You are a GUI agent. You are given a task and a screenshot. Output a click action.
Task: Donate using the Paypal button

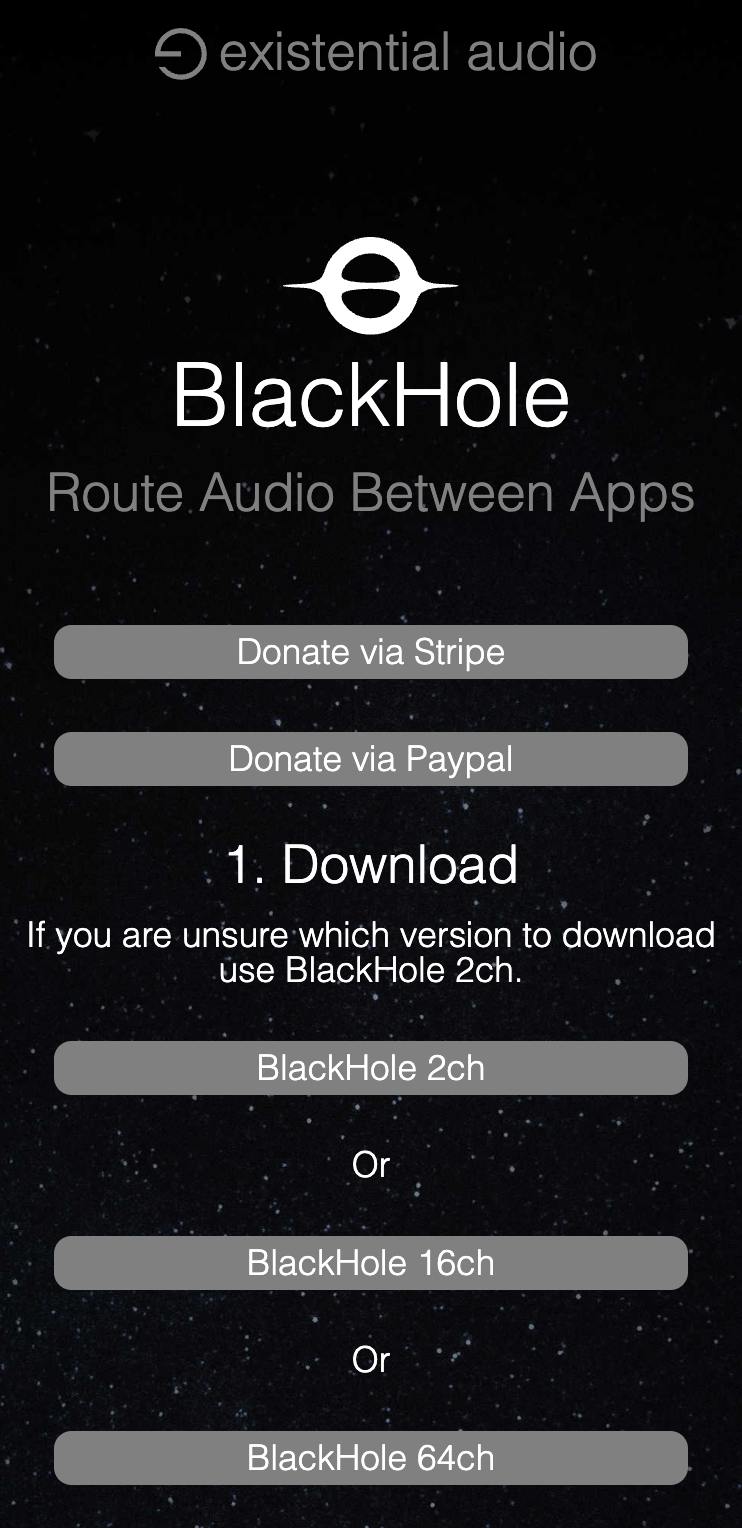pos(371,759)
